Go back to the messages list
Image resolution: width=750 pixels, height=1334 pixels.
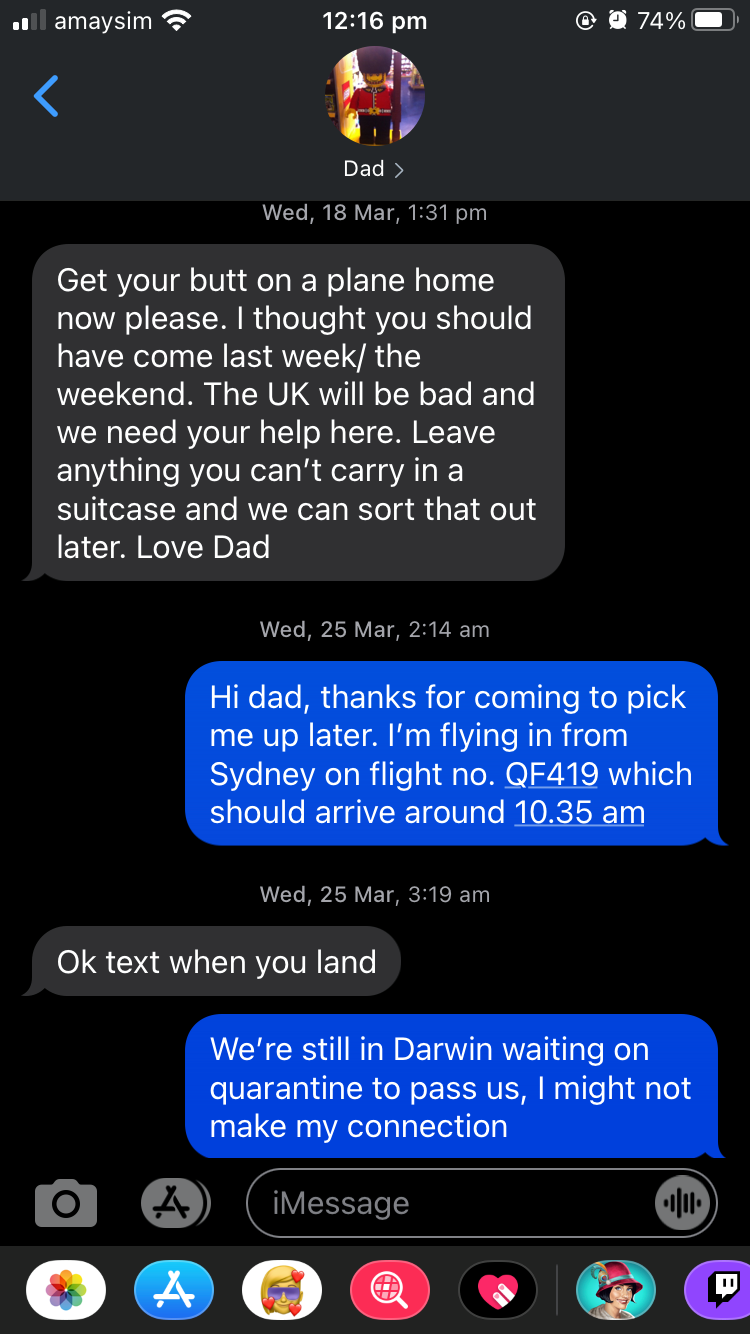click(x=46, y=97)
